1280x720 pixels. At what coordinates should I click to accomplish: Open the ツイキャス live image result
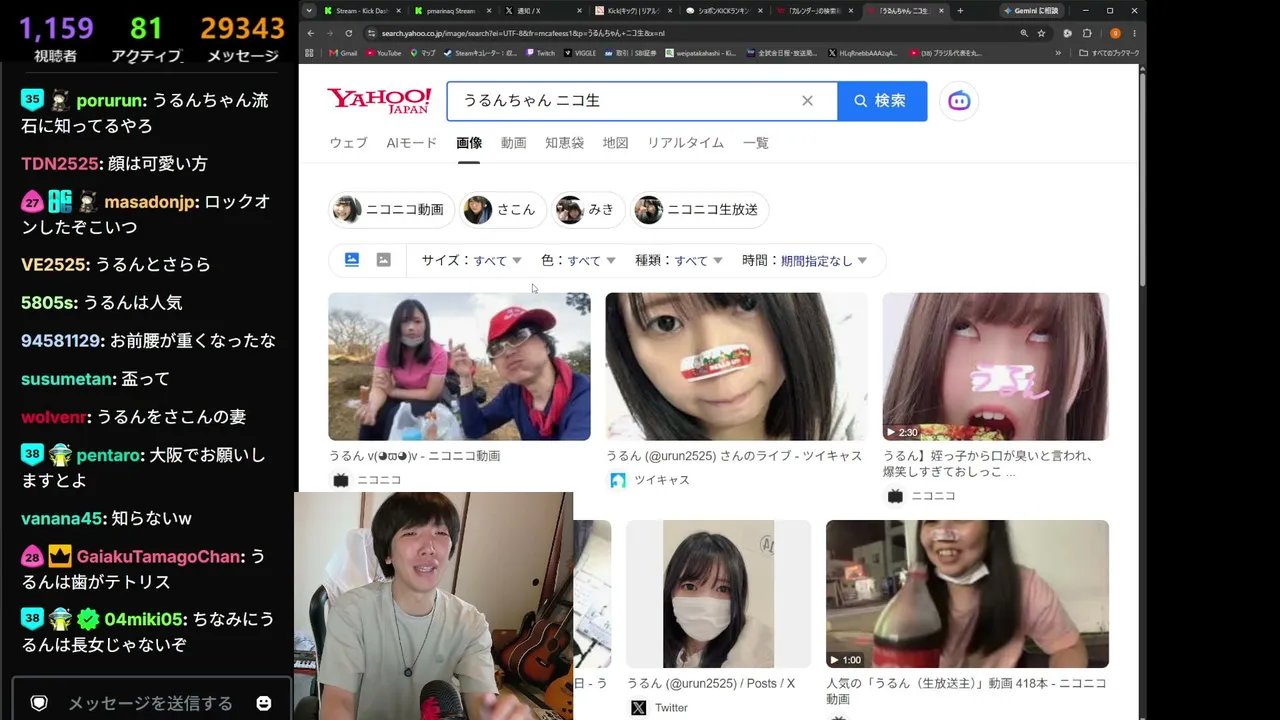point(736,366)
